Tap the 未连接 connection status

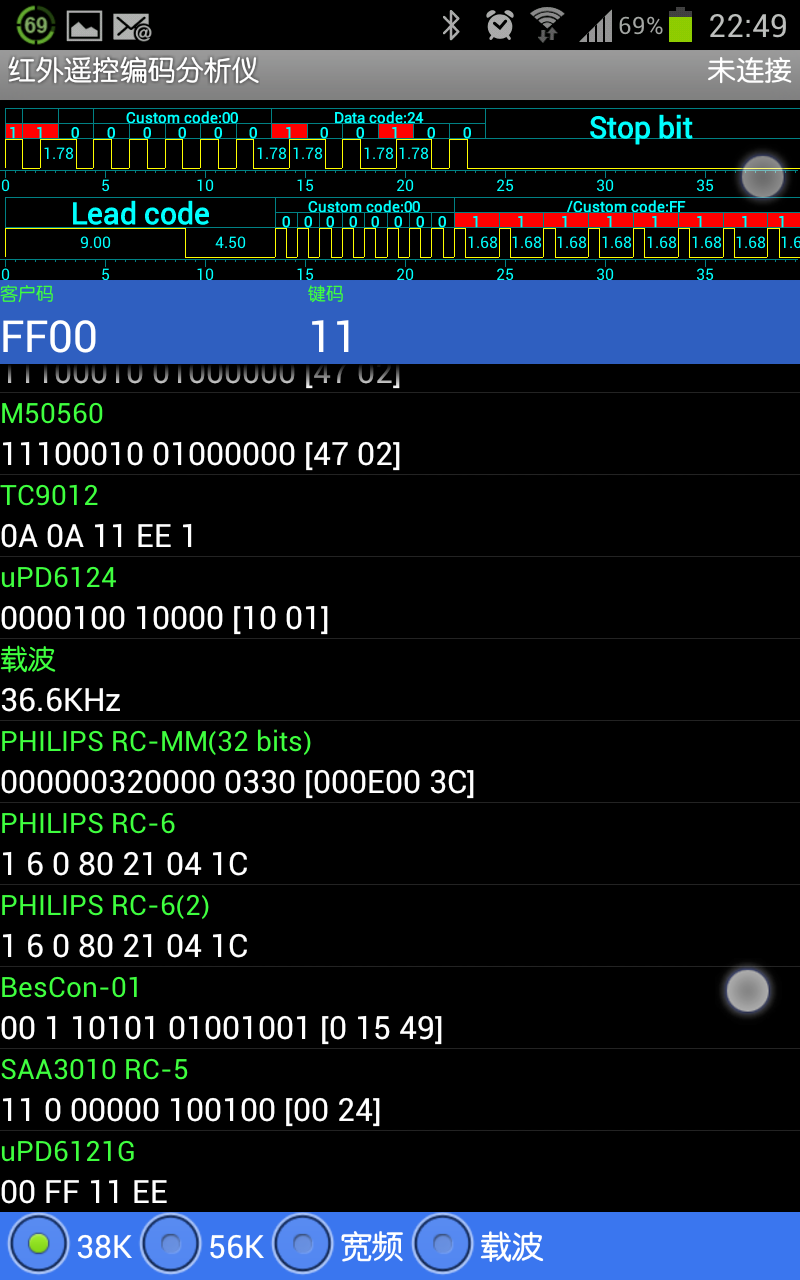(x=749, y=71)
